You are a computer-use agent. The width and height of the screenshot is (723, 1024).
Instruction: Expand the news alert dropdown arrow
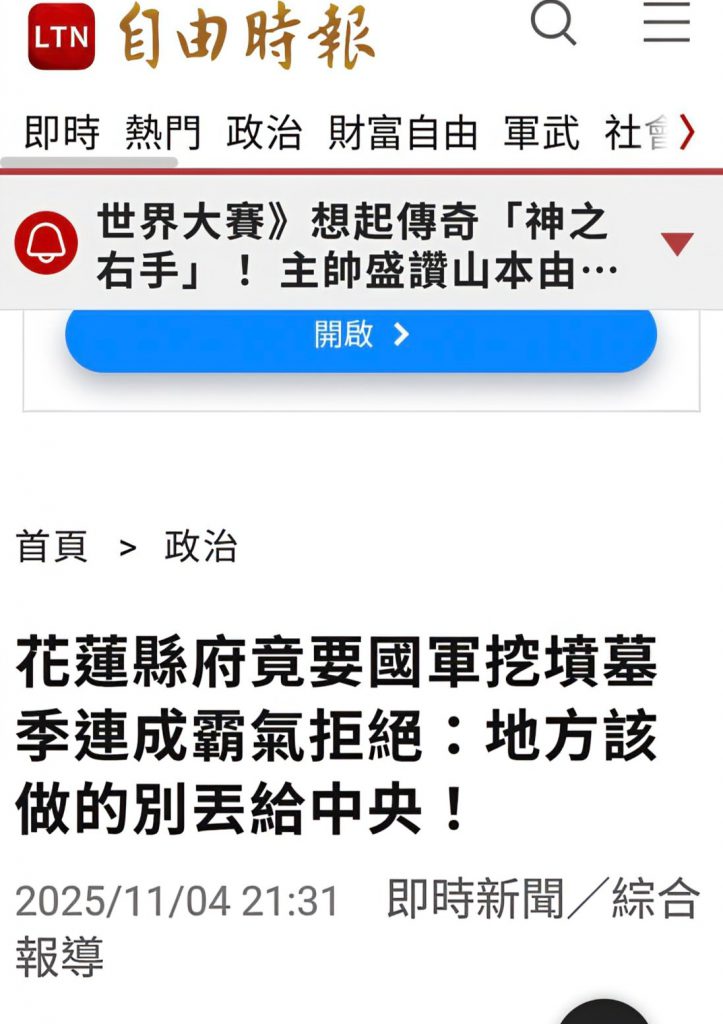tap(678, 243)
